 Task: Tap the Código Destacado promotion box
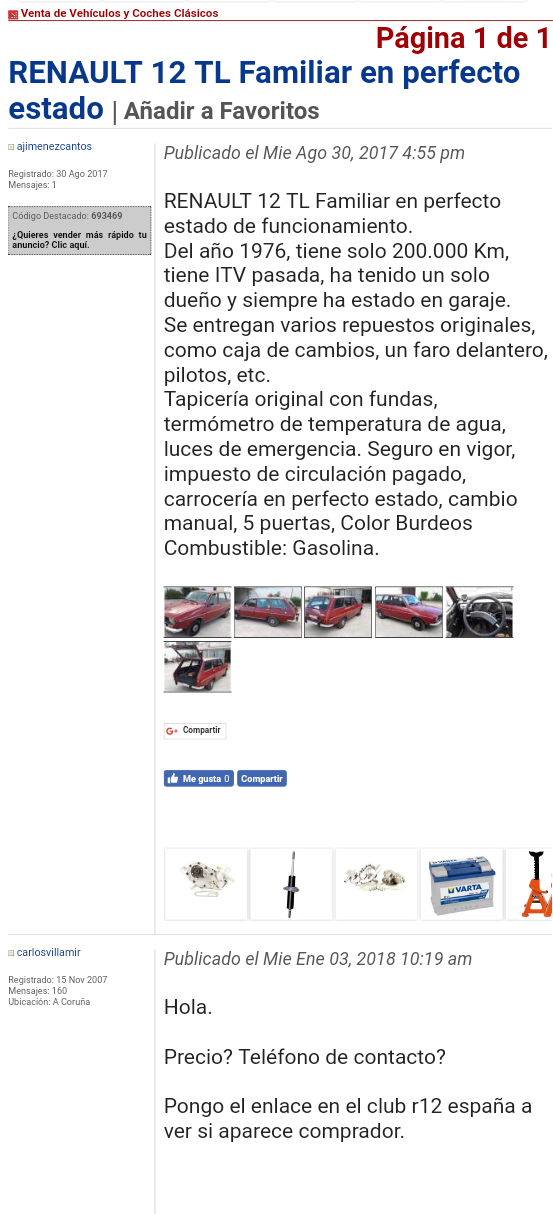[x=80, y=230]
